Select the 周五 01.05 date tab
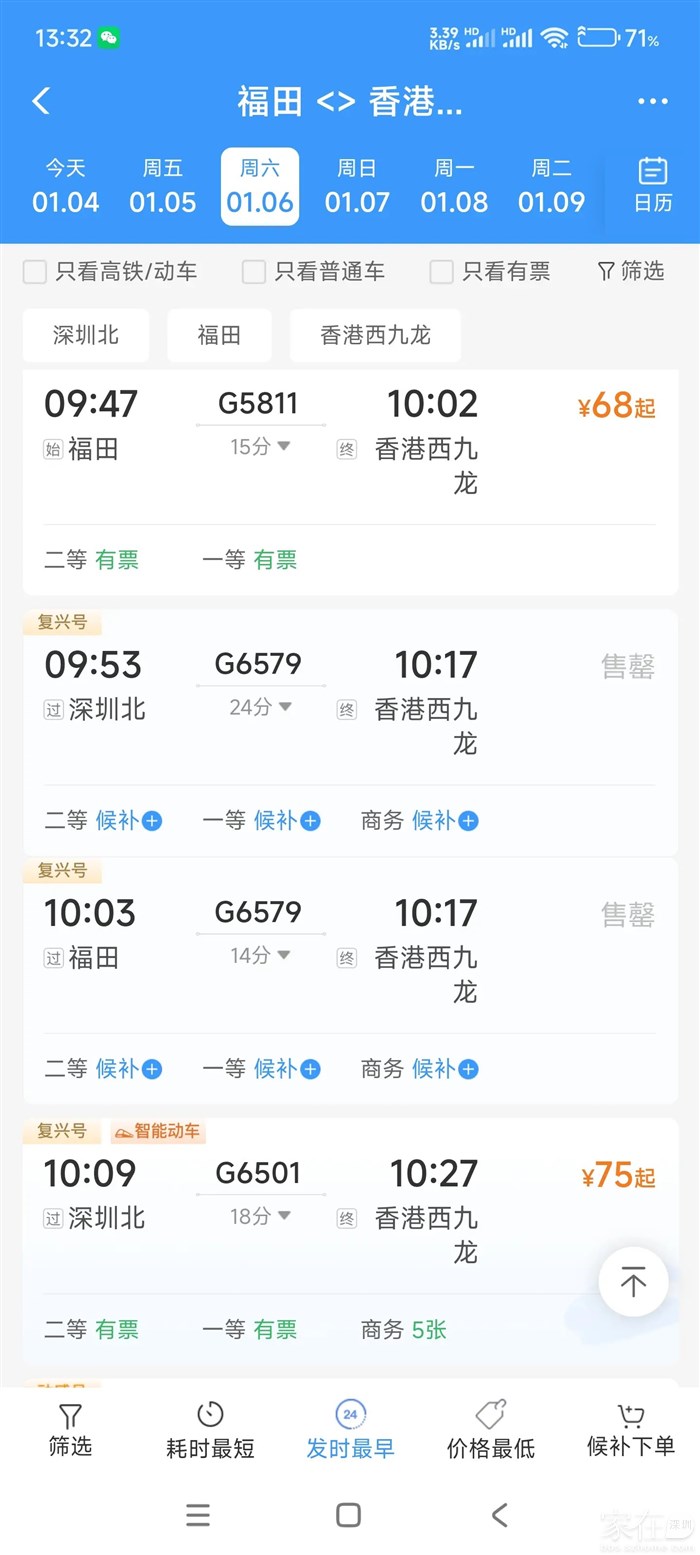This screenshot has width=700, height=1555. pos(163,187)
